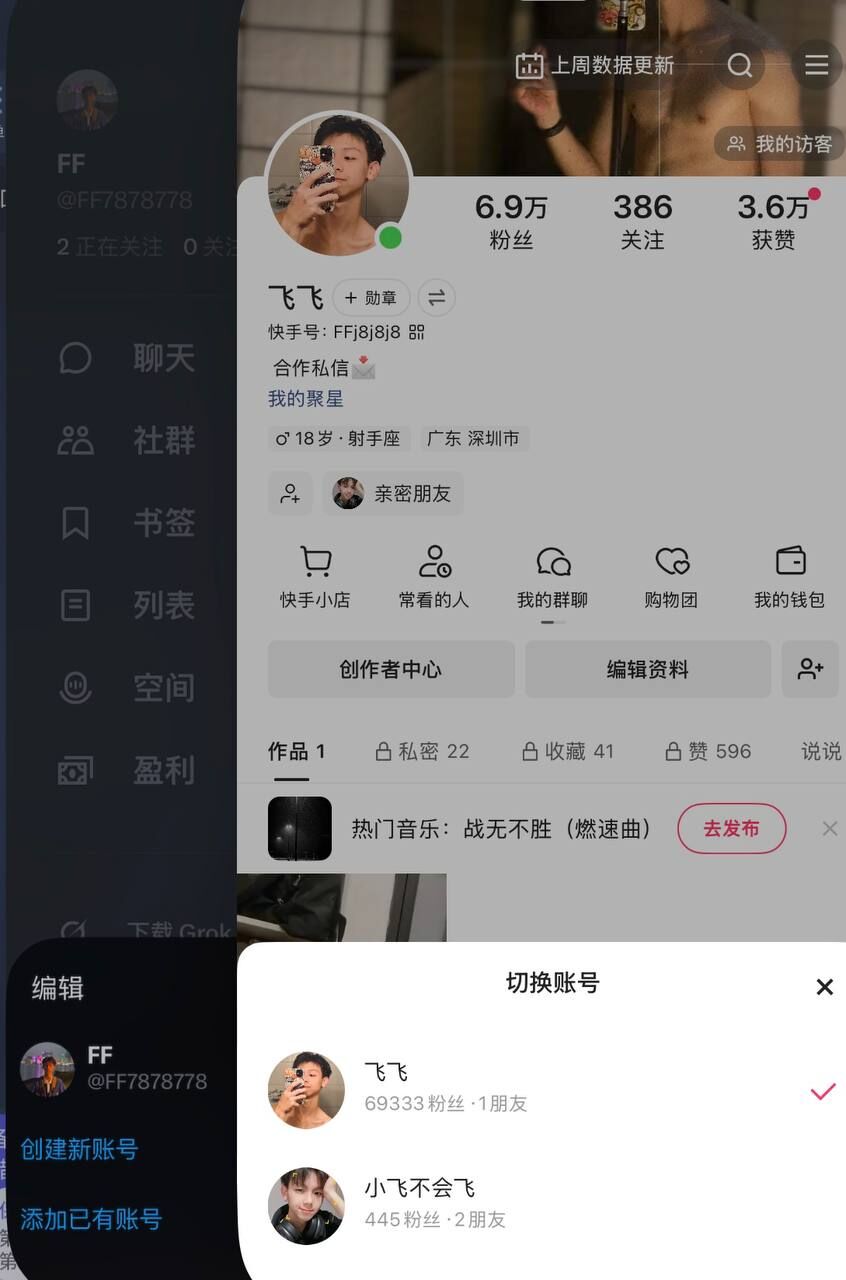This screenshot has height=1280, width=846.
Task: Tap 编辑资料 button
Action: pyautogui.click(x=647, y=670)
